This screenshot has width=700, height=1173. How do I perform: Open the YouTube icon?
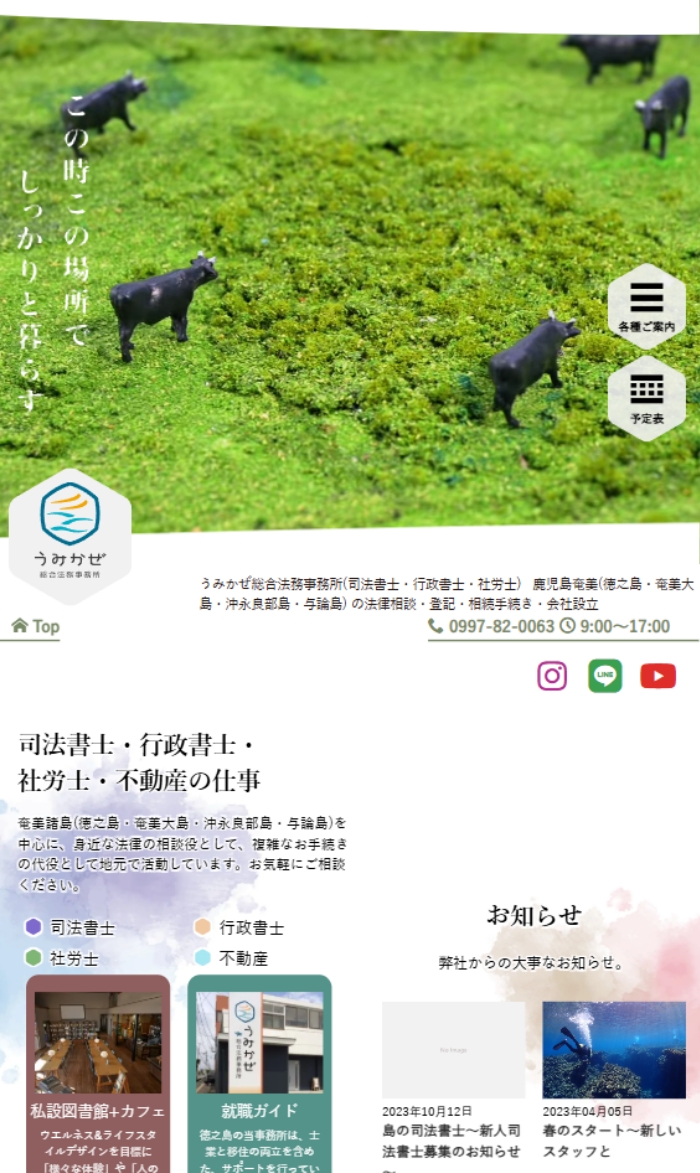658,676
